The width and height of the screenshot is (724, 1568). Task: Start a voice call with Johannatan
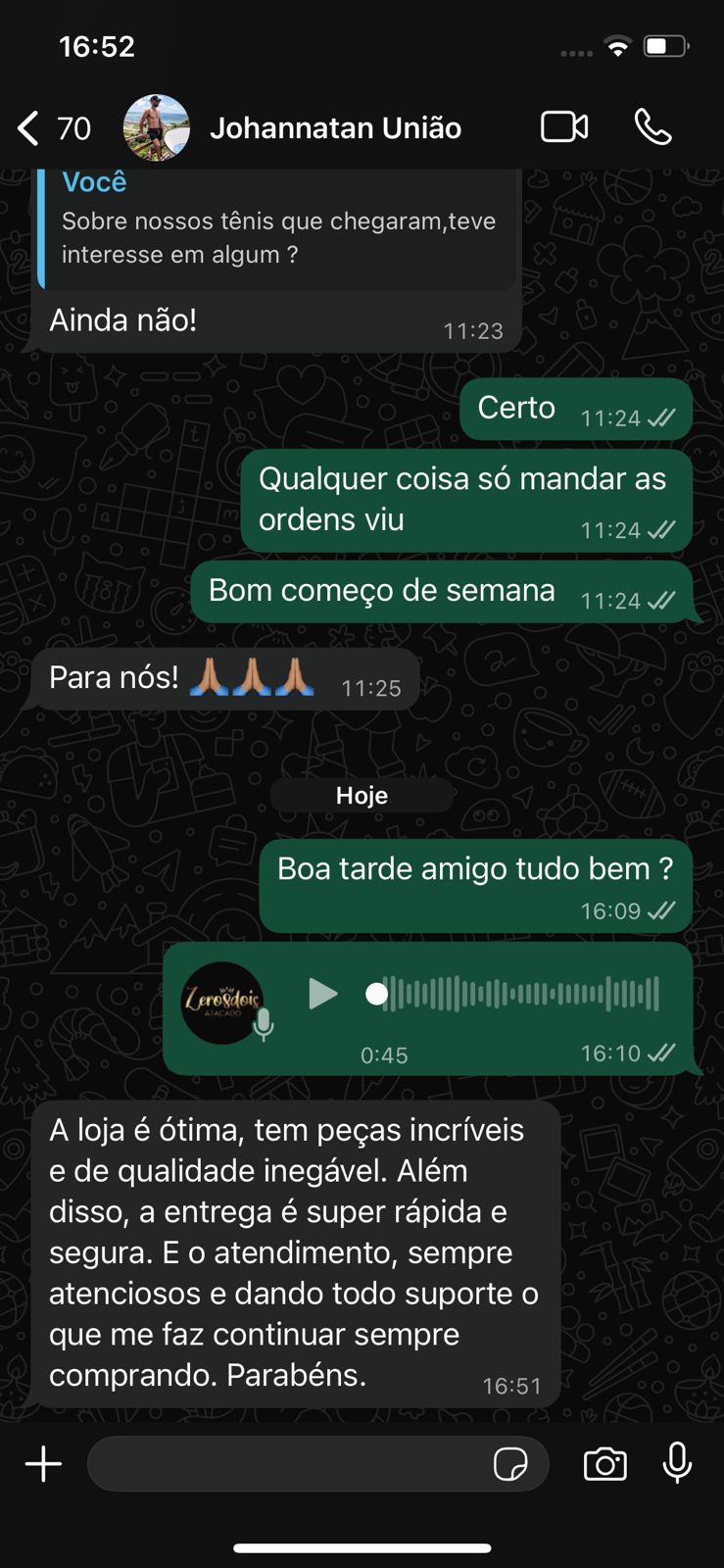point(652,127)
